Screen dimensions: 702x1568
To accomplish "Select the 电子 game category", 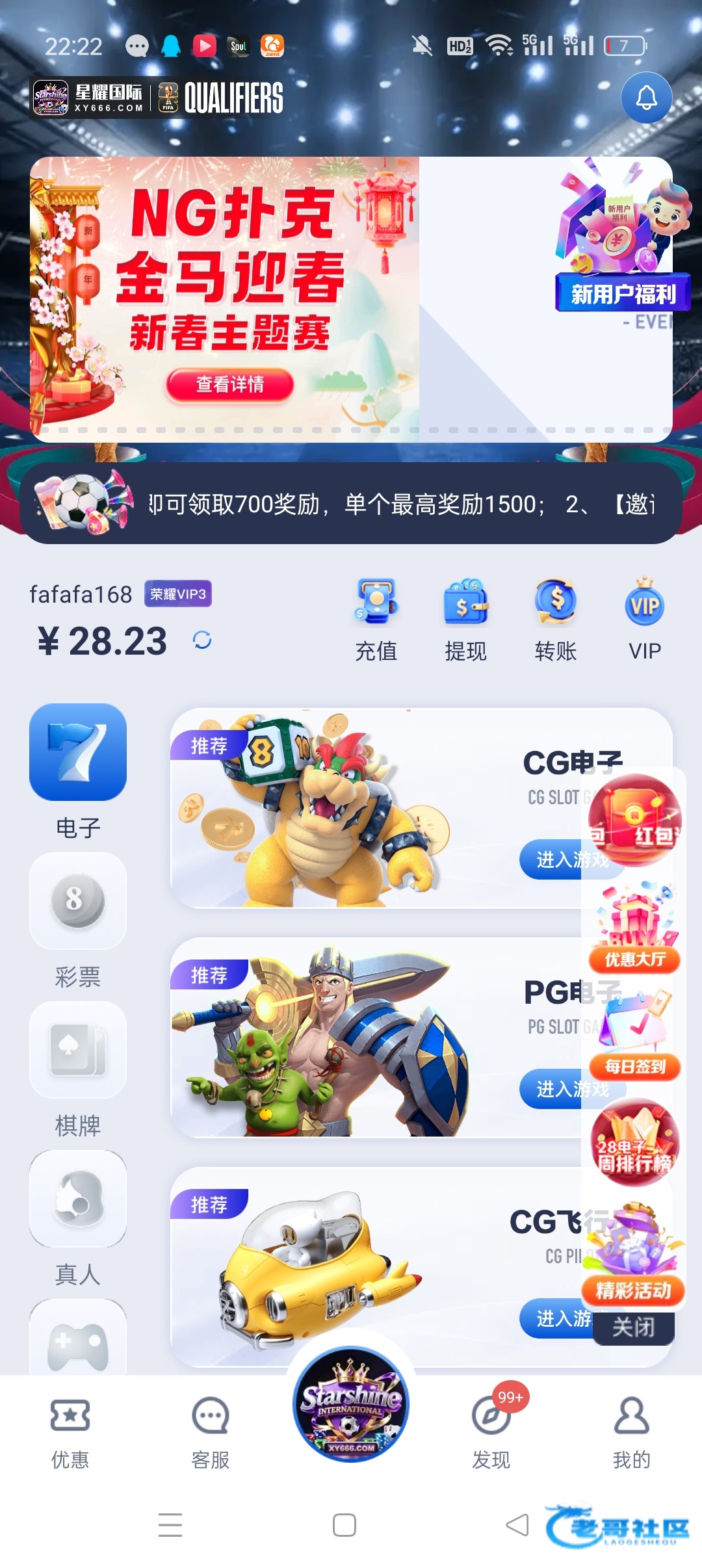I will [x=78, y=770].
